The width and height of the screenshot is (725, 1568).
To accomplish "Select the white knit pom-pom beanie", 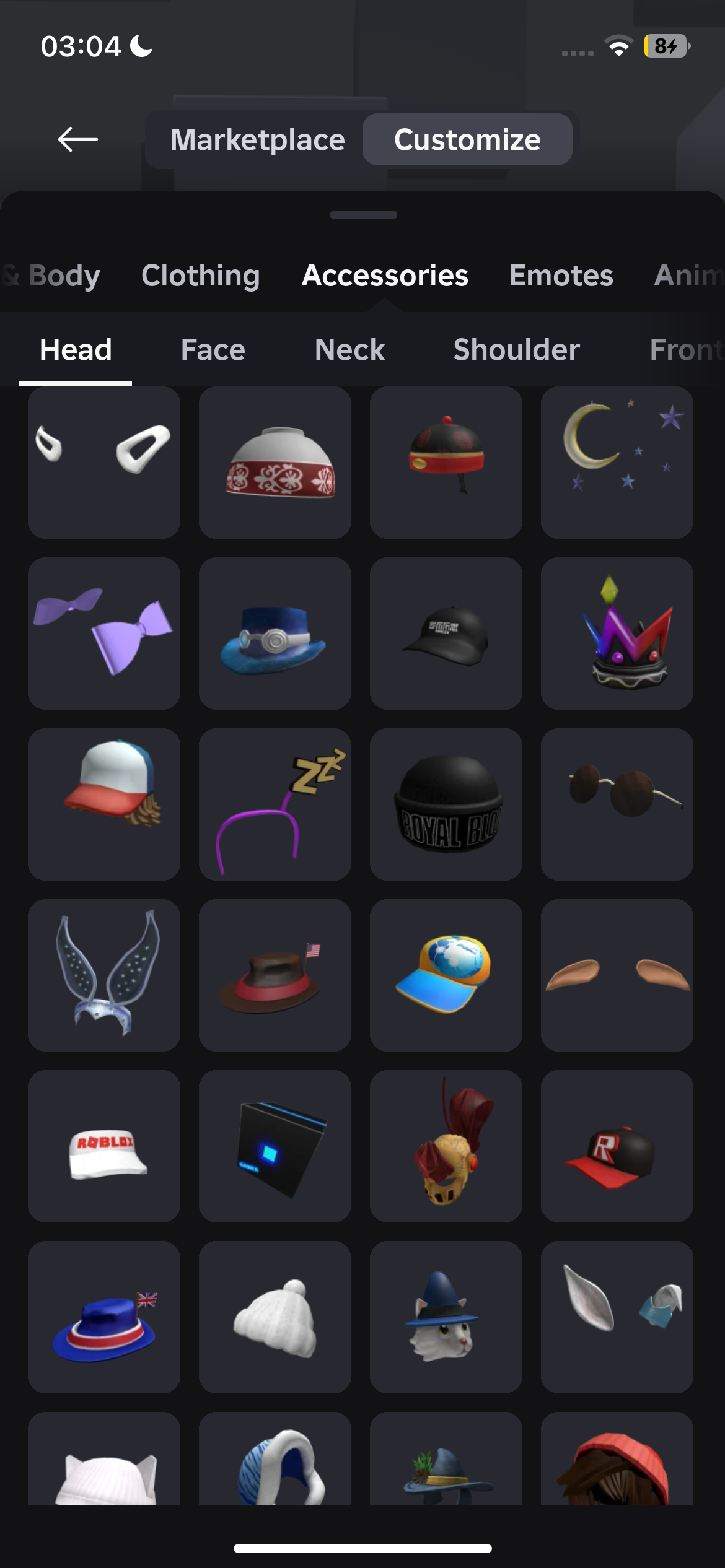I will (x=275, y=1317).
